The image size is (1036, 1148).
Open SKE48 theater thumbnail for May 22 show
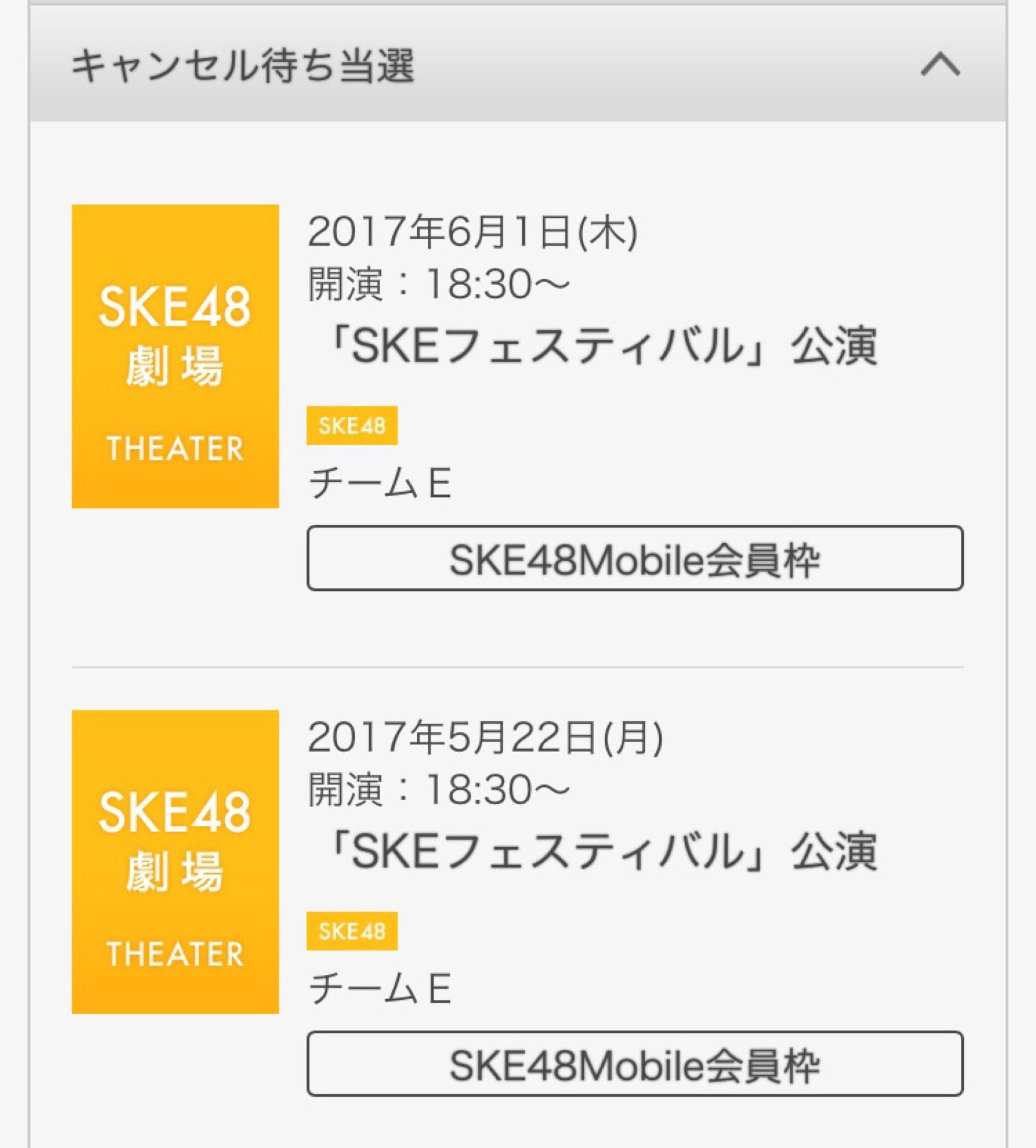tap(175, 862)
